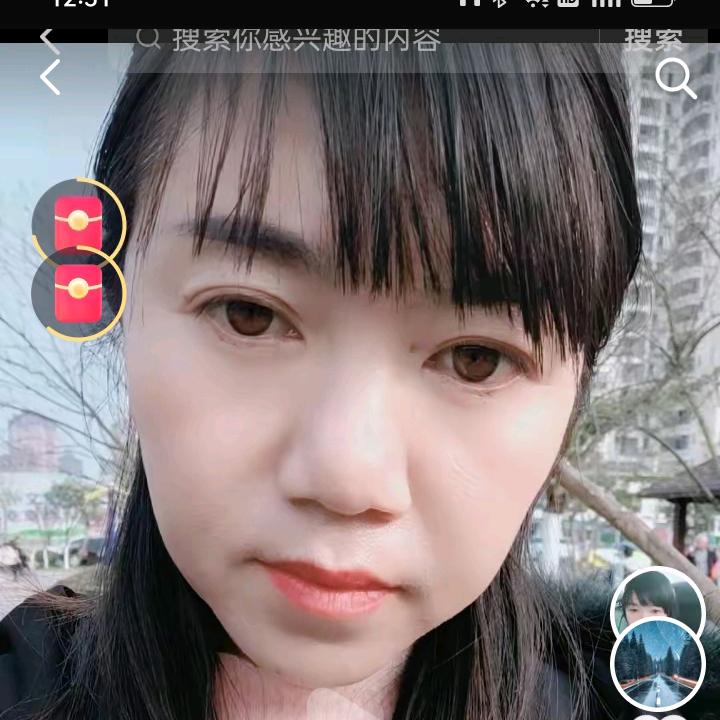Open search with the magnifier icon over the video
720x720 pixels.
point(675,78)
